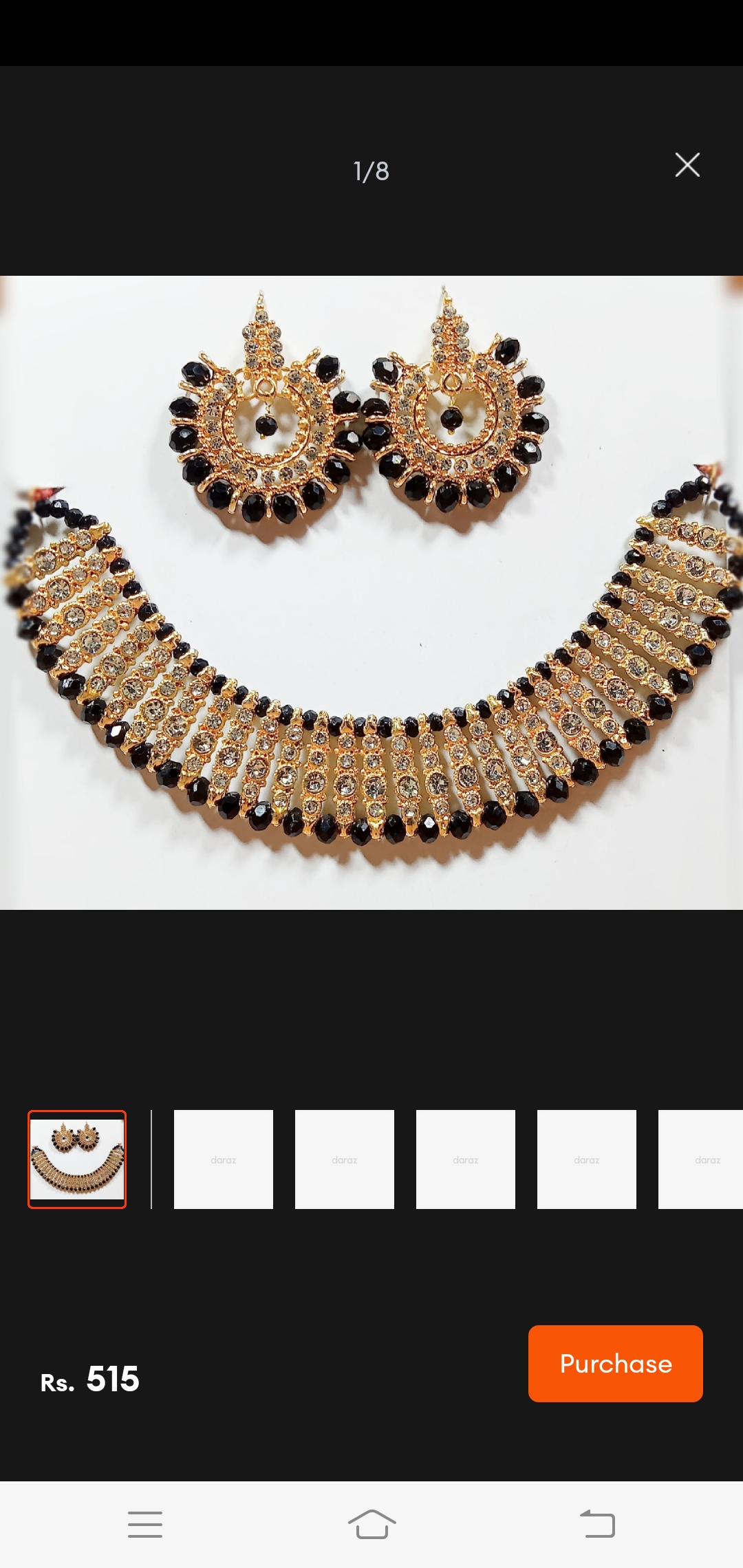Select the first jewelry set thumbnail
This screenshot has height=1568, width=743.
pos(77,1159)
